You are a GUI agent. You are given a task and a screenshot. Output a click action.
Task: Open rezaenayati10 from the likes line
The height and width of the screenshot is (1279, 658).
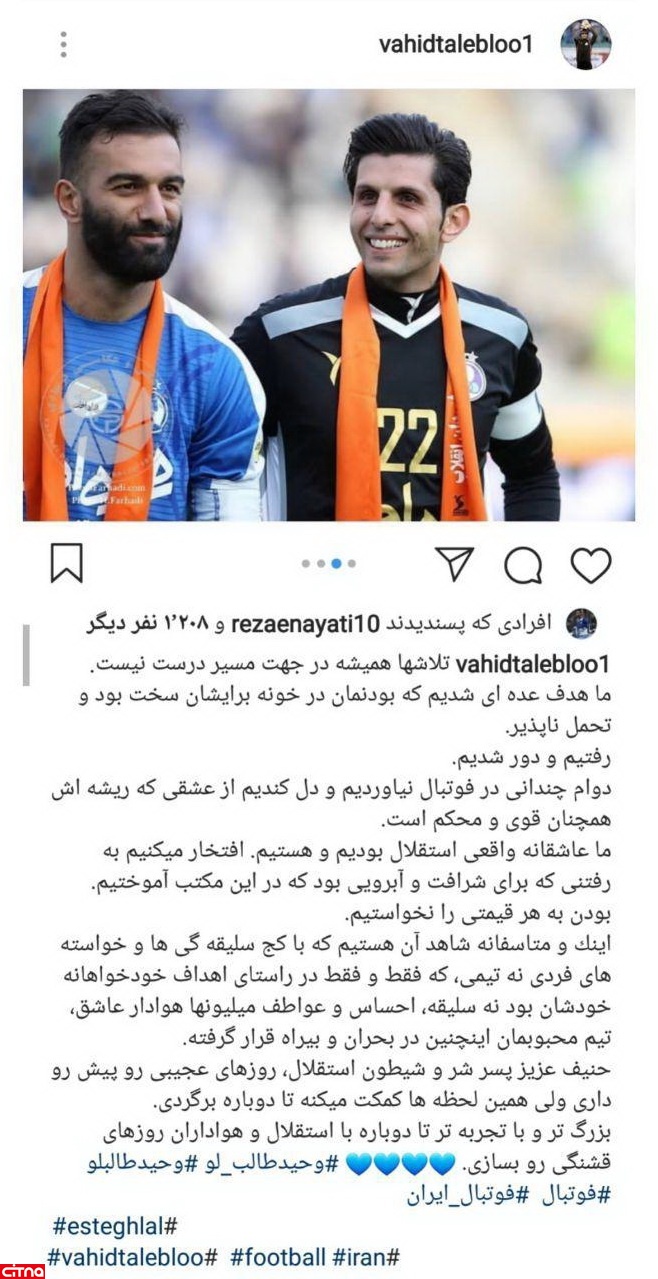306,624
